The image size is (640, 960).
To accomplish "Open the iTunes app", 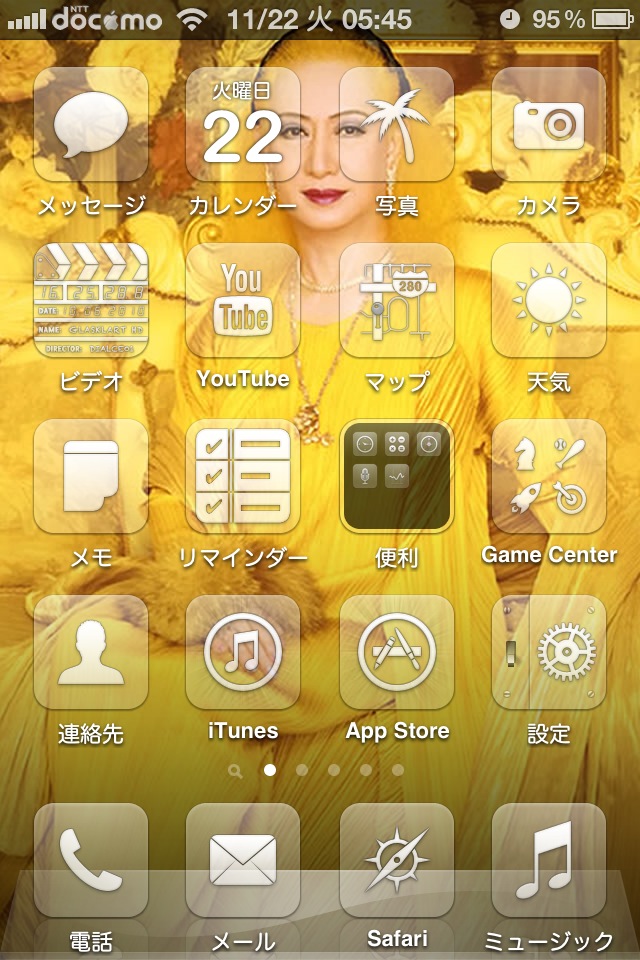I will tap(243, 652).
